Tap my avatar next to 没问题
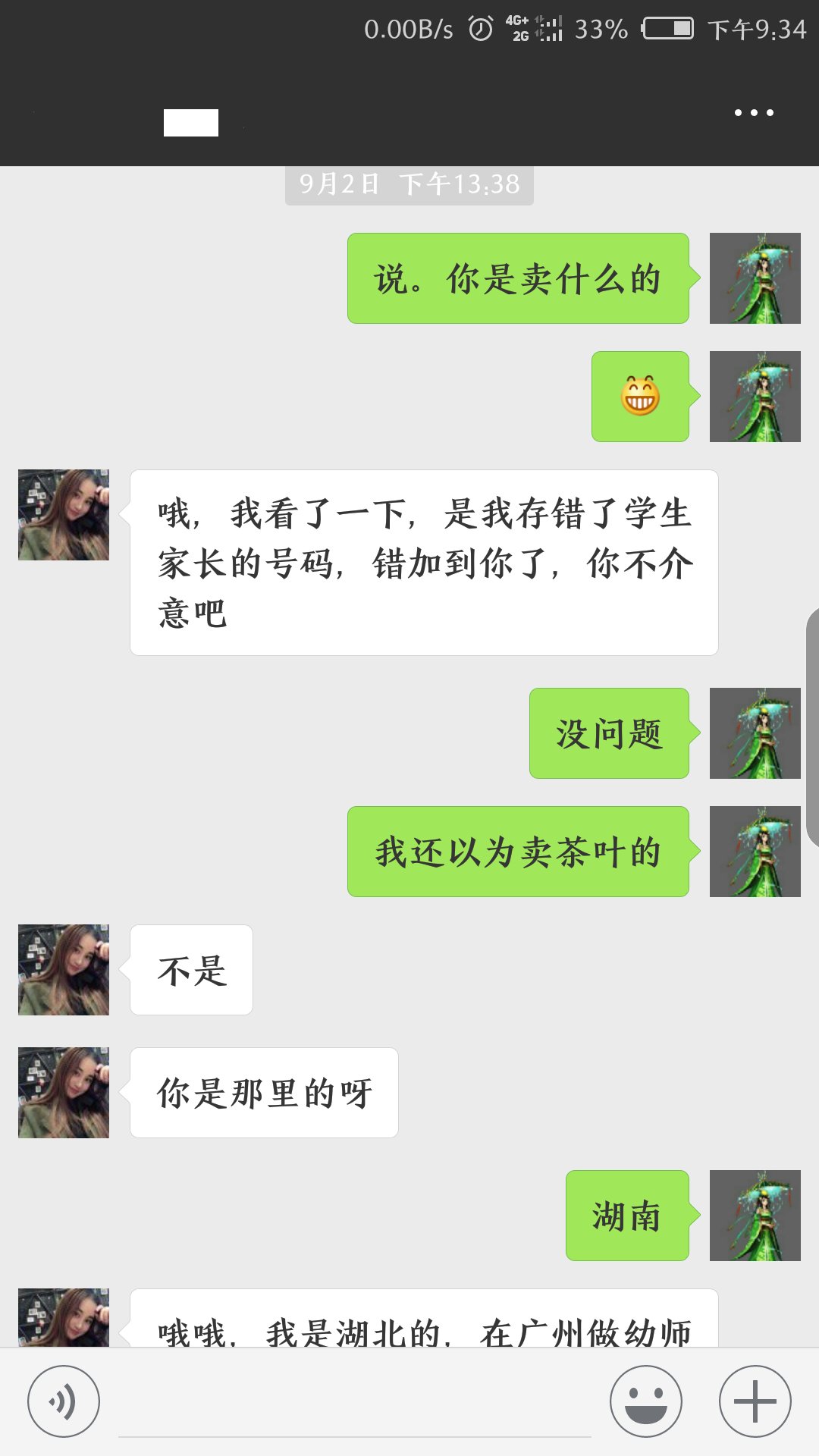Screen dimensions: 819x1456 pyautogui.click(x=755, y=733)
